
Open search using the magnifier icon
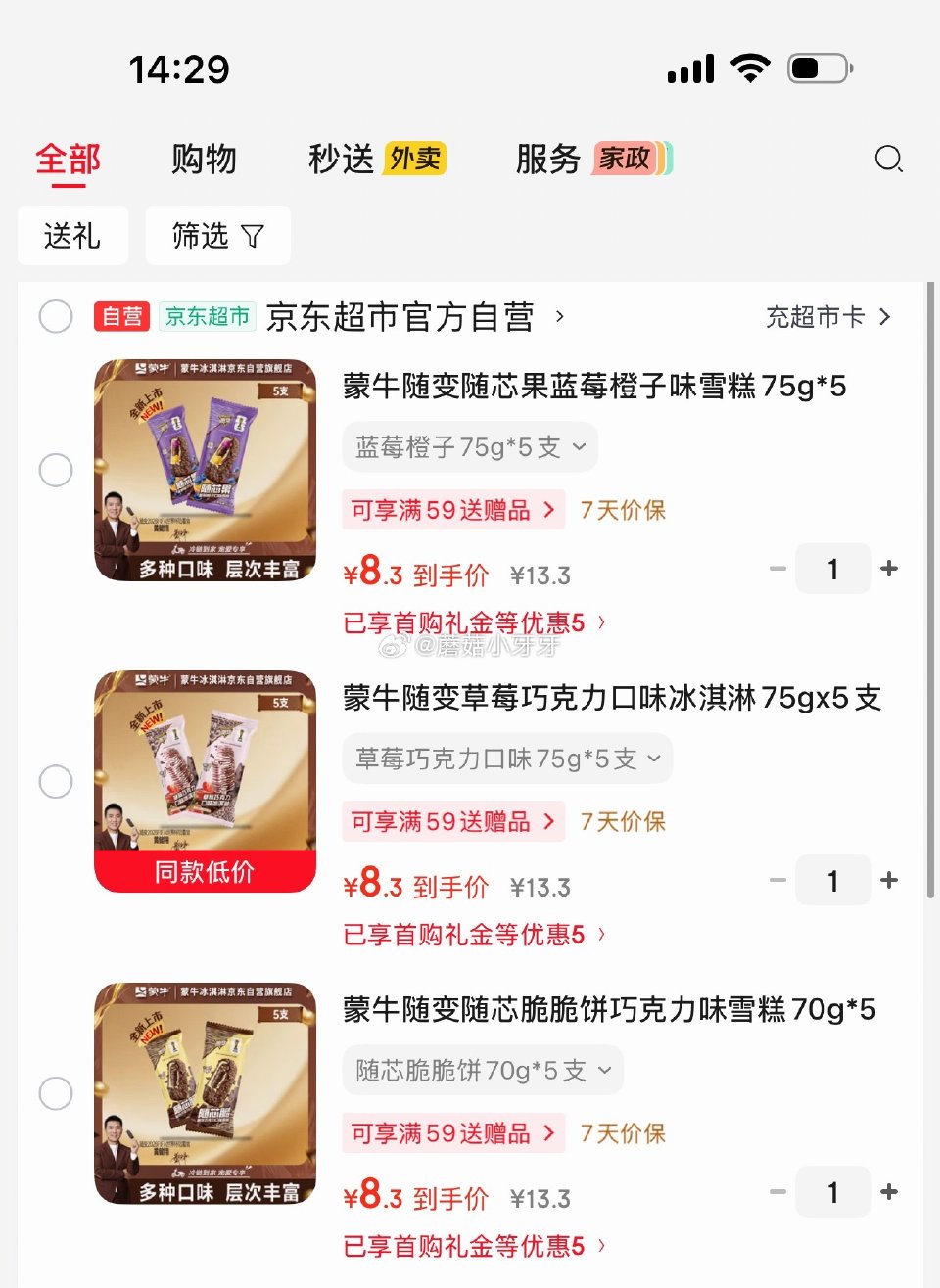tap(889, 159)
